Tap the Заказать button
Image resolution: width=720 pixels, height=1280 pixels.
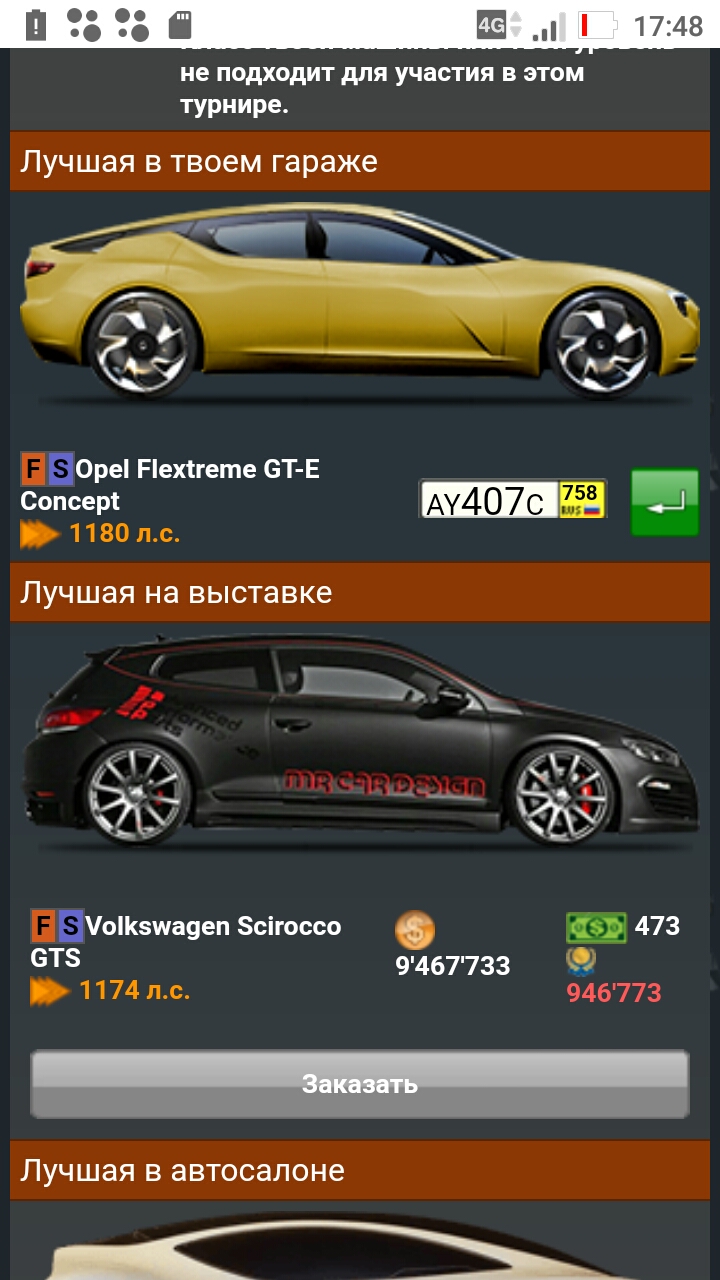pos(360,1084)
